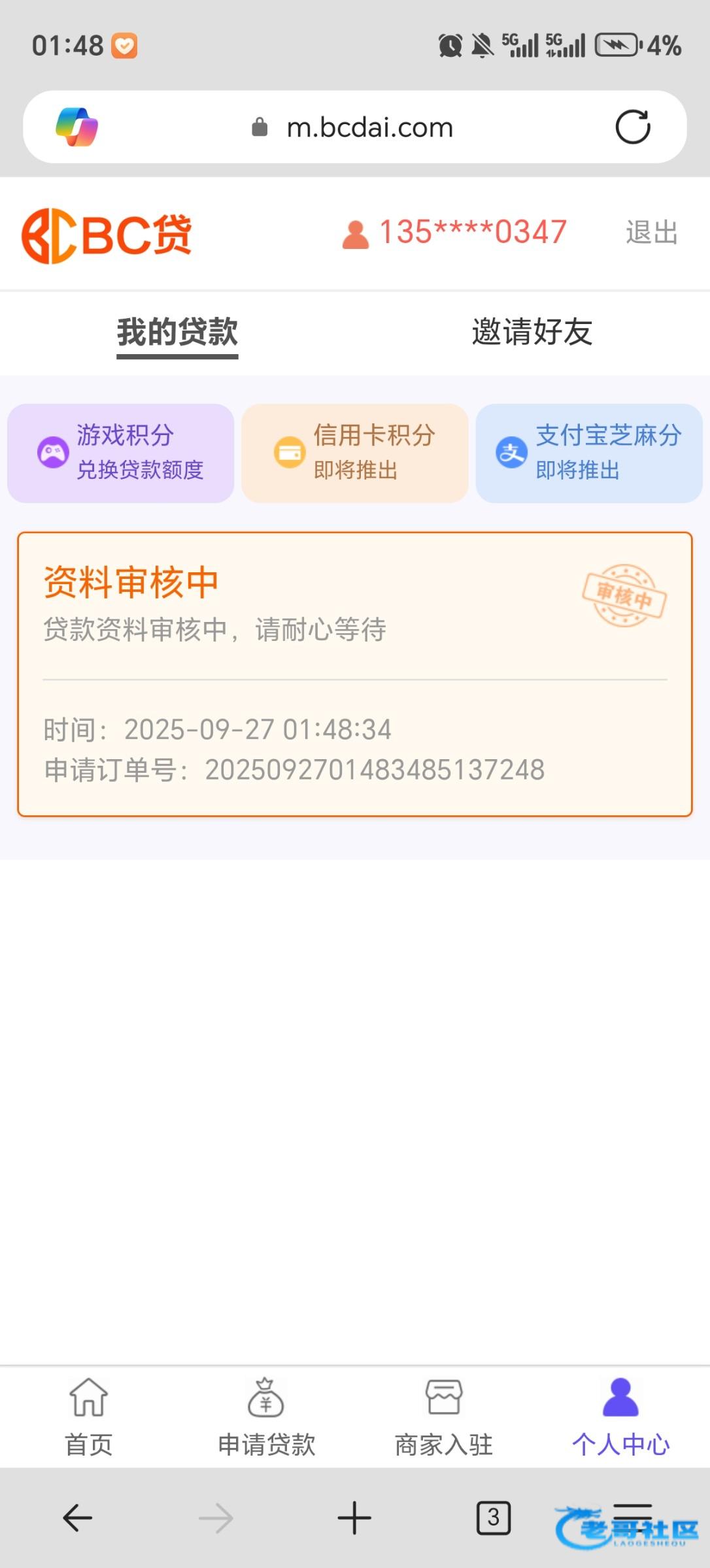This screenshot has height=1568, width=710.
Task: Open the 个人中心 tab
Action: tap(621, 1416)
